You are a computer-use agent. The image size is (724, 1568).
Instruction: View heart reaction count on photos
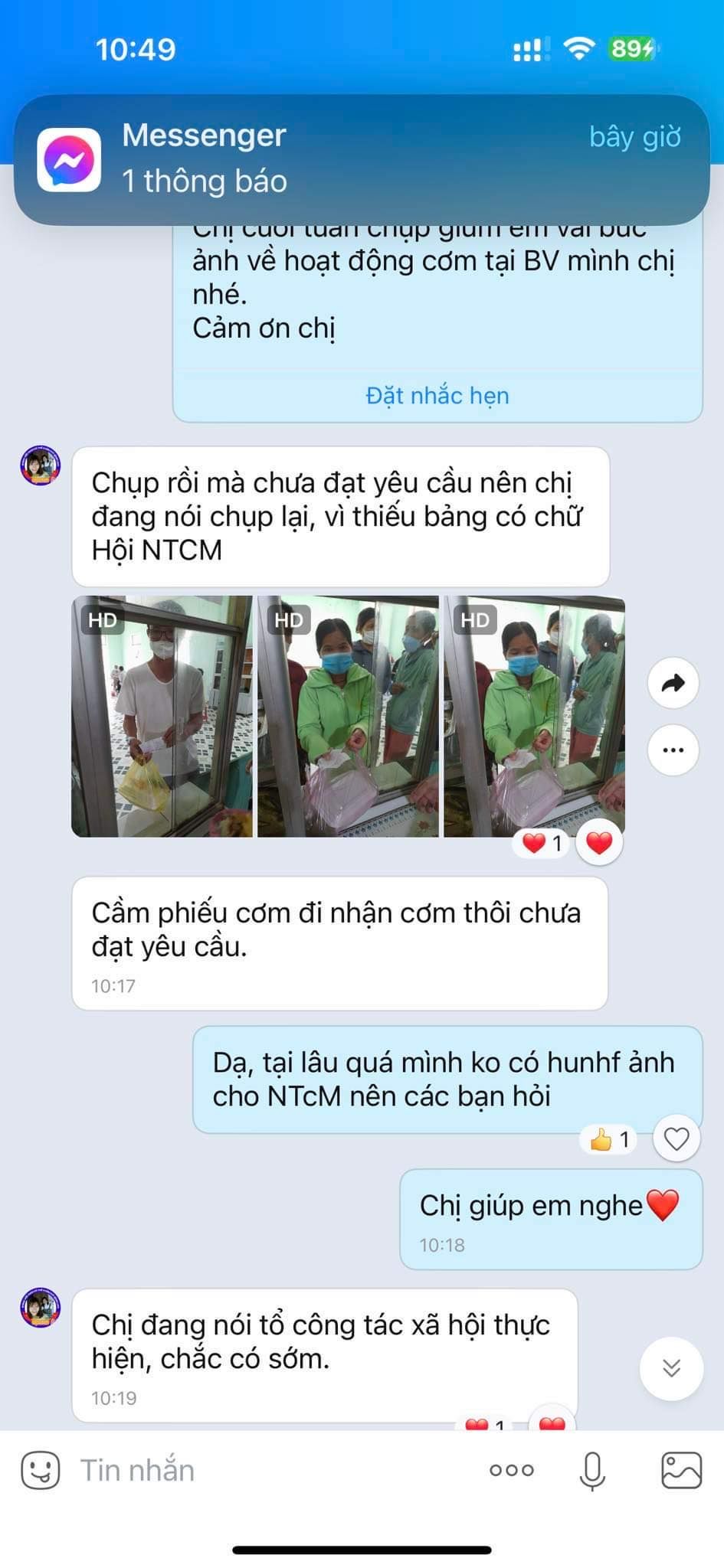coord(542,844)
